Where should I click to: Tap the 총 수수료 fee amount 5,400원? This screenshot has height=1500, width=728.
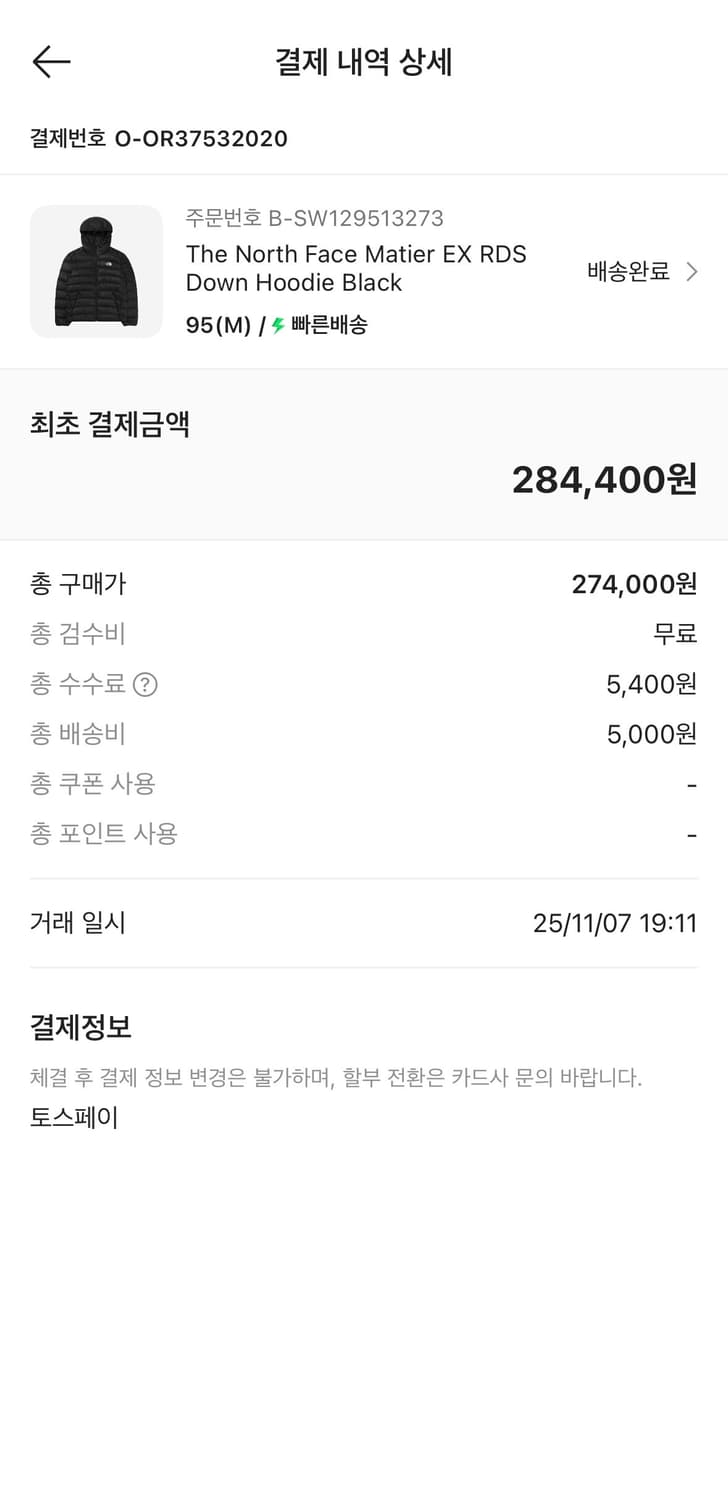tap(651, 685)
